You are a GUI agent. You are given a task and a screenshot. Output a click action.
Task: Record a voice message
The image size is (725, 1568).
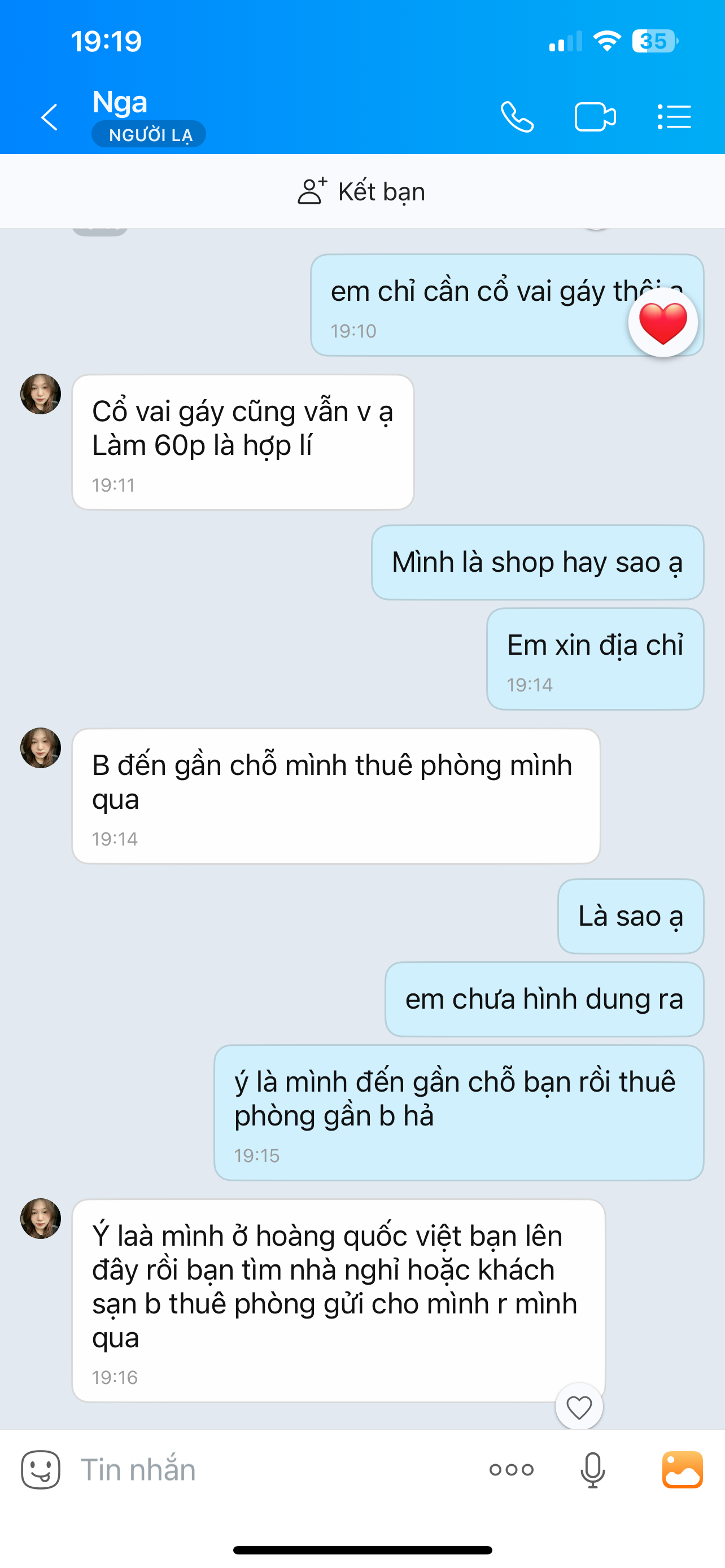click(592, 1470)
